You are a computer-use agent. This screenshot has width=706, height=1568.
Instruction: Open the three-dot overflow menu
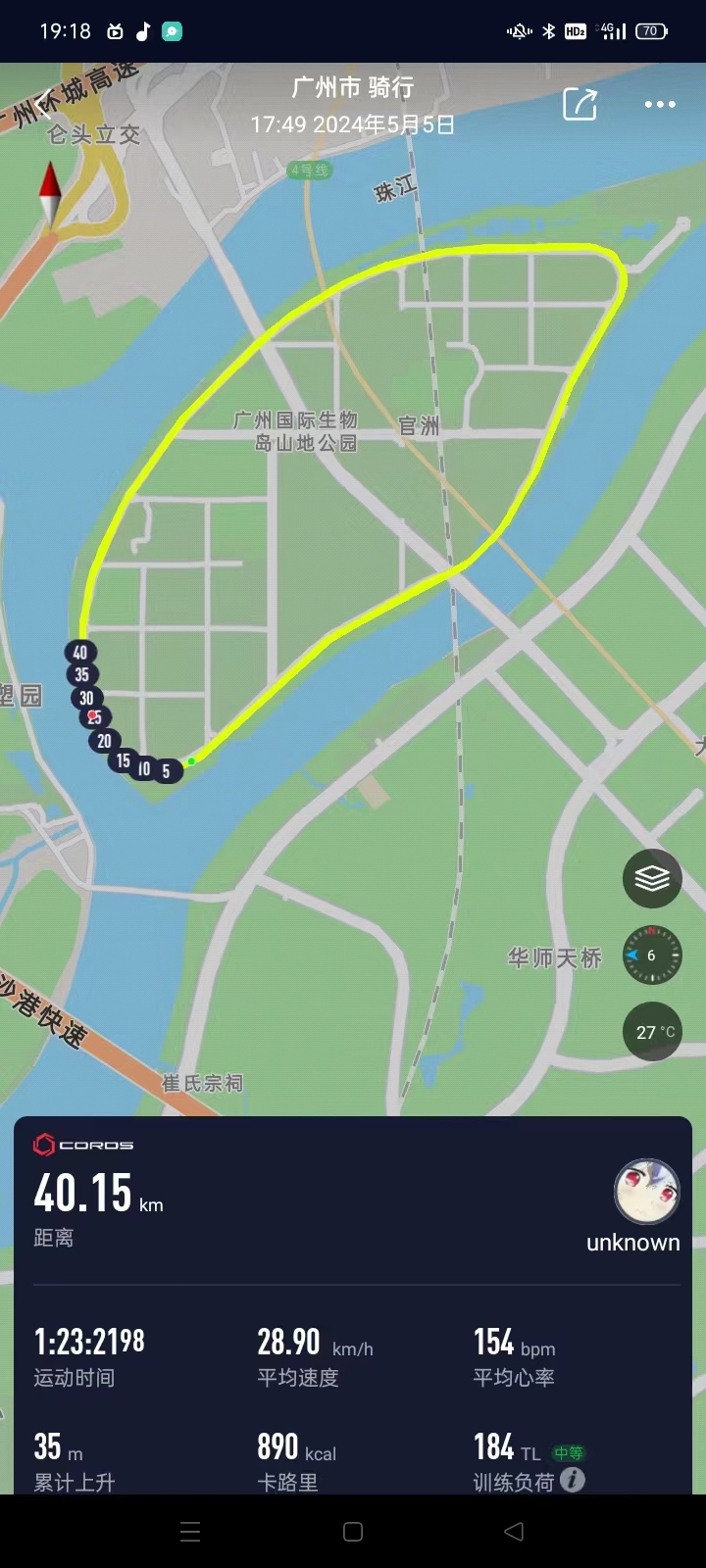click(659, 105)
